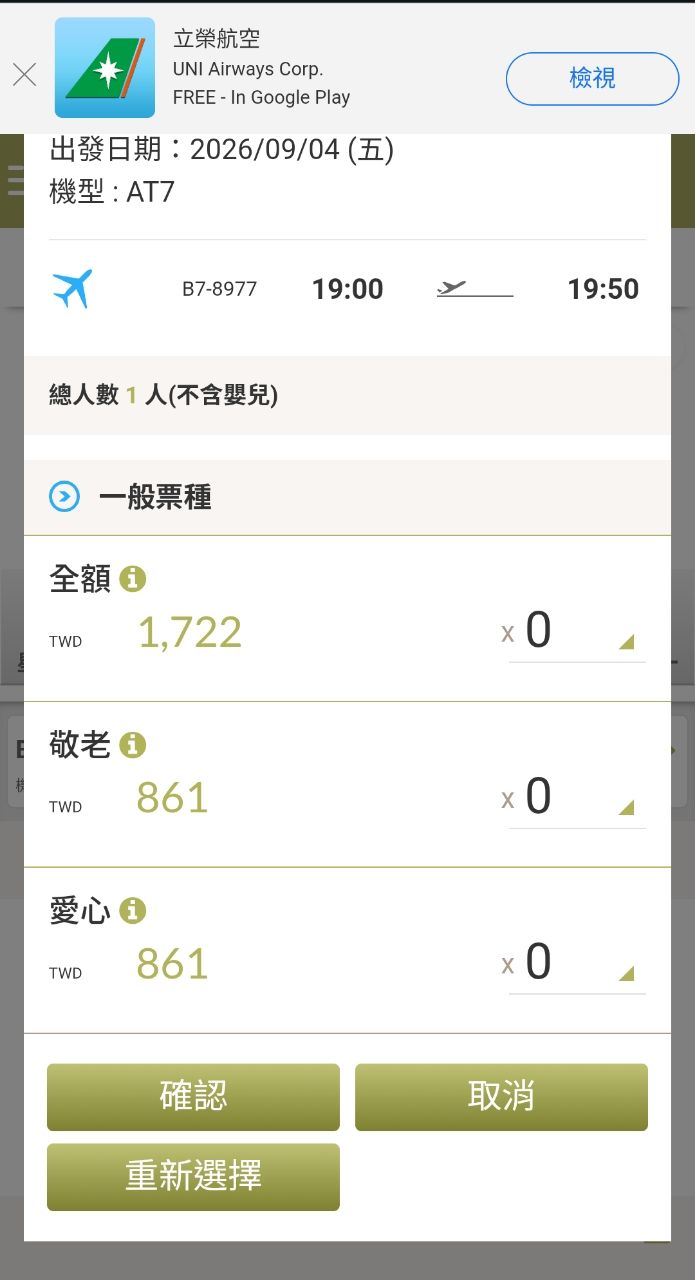Screen dimensions: 695x1280
Task: Tap 檢視 to view app in Google Play
Action: 592,78
